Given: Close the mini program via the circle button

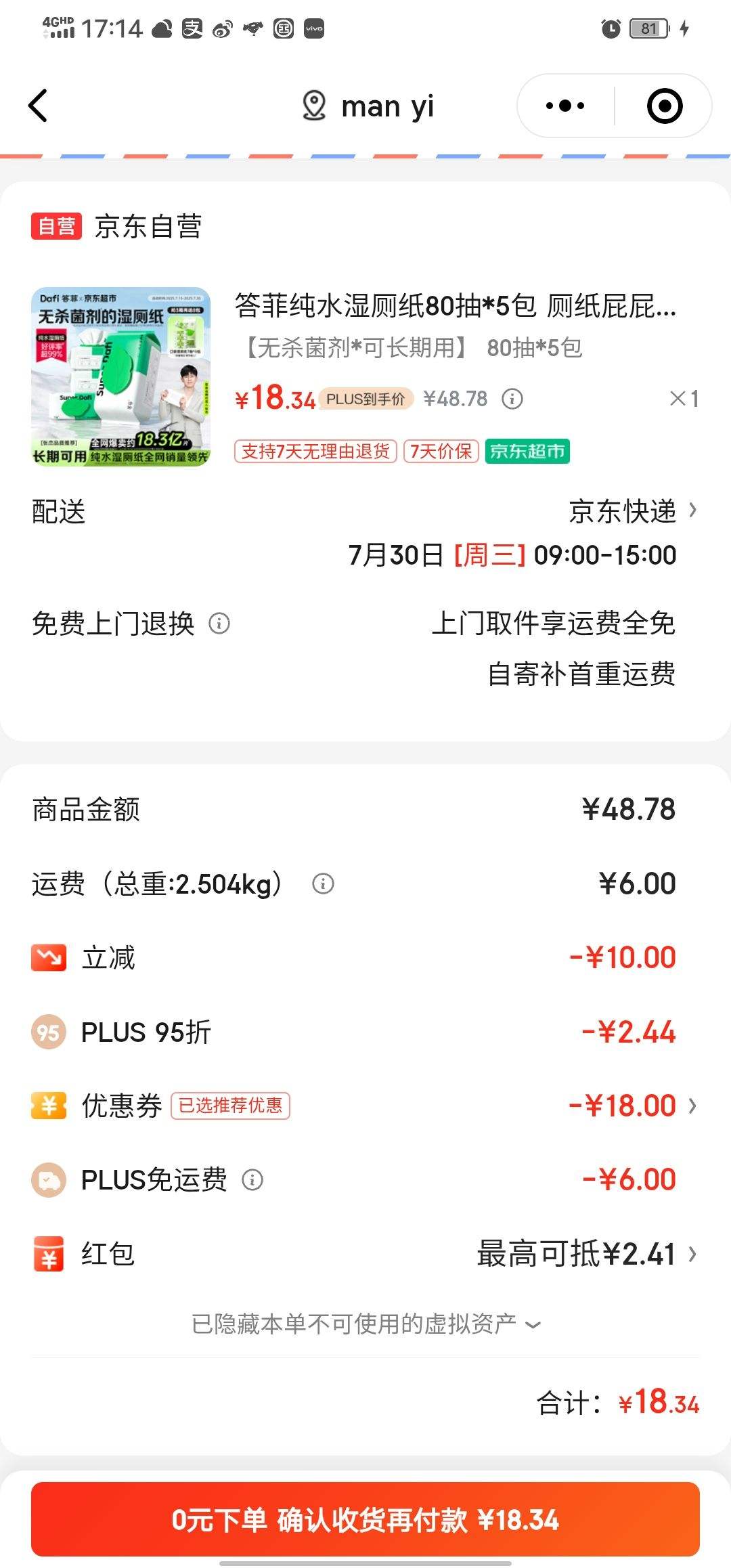Looking at the screenshot, I should 664,106.
